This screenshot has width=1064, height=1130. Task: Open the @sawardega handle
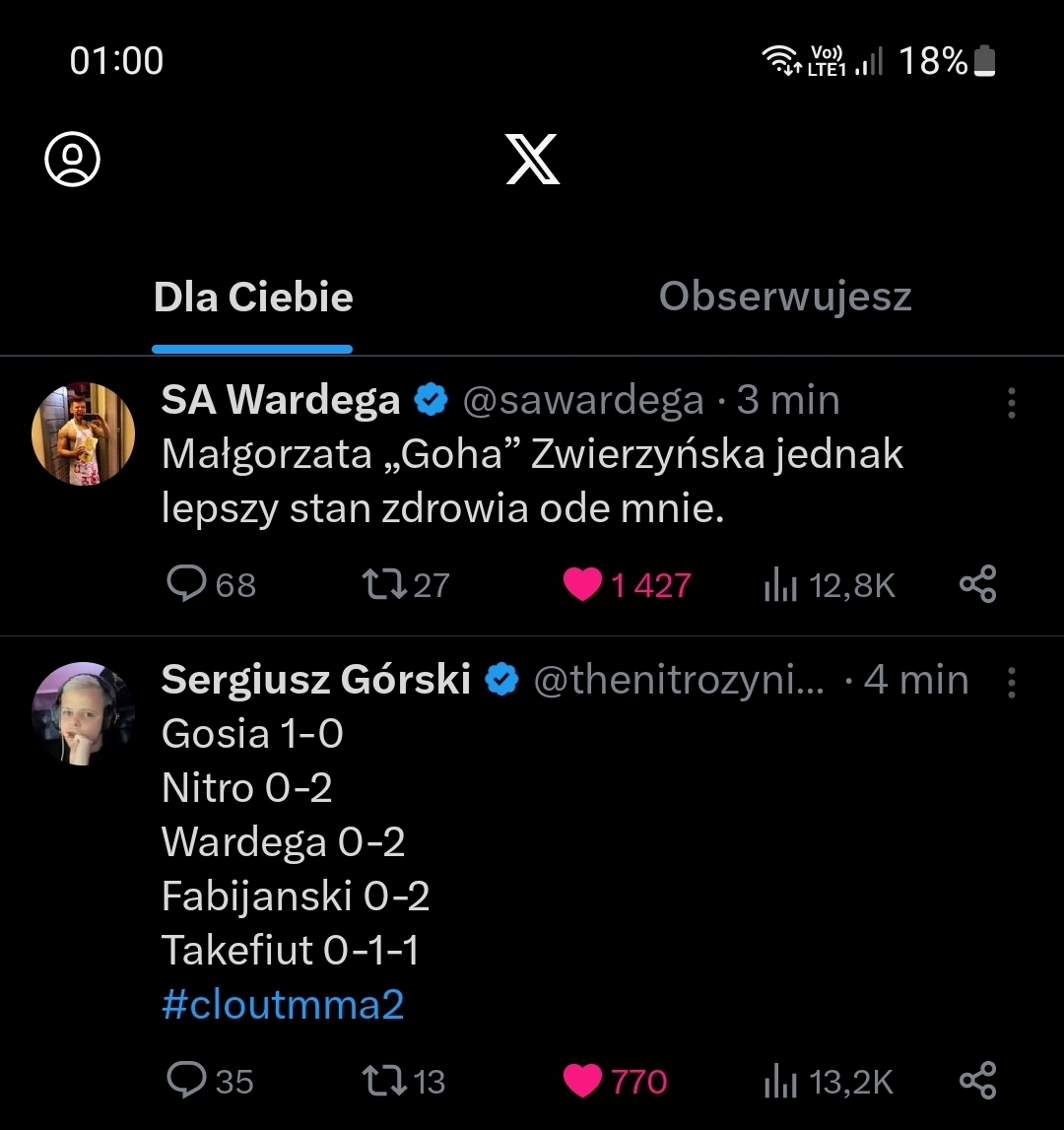tap(583, 401)
